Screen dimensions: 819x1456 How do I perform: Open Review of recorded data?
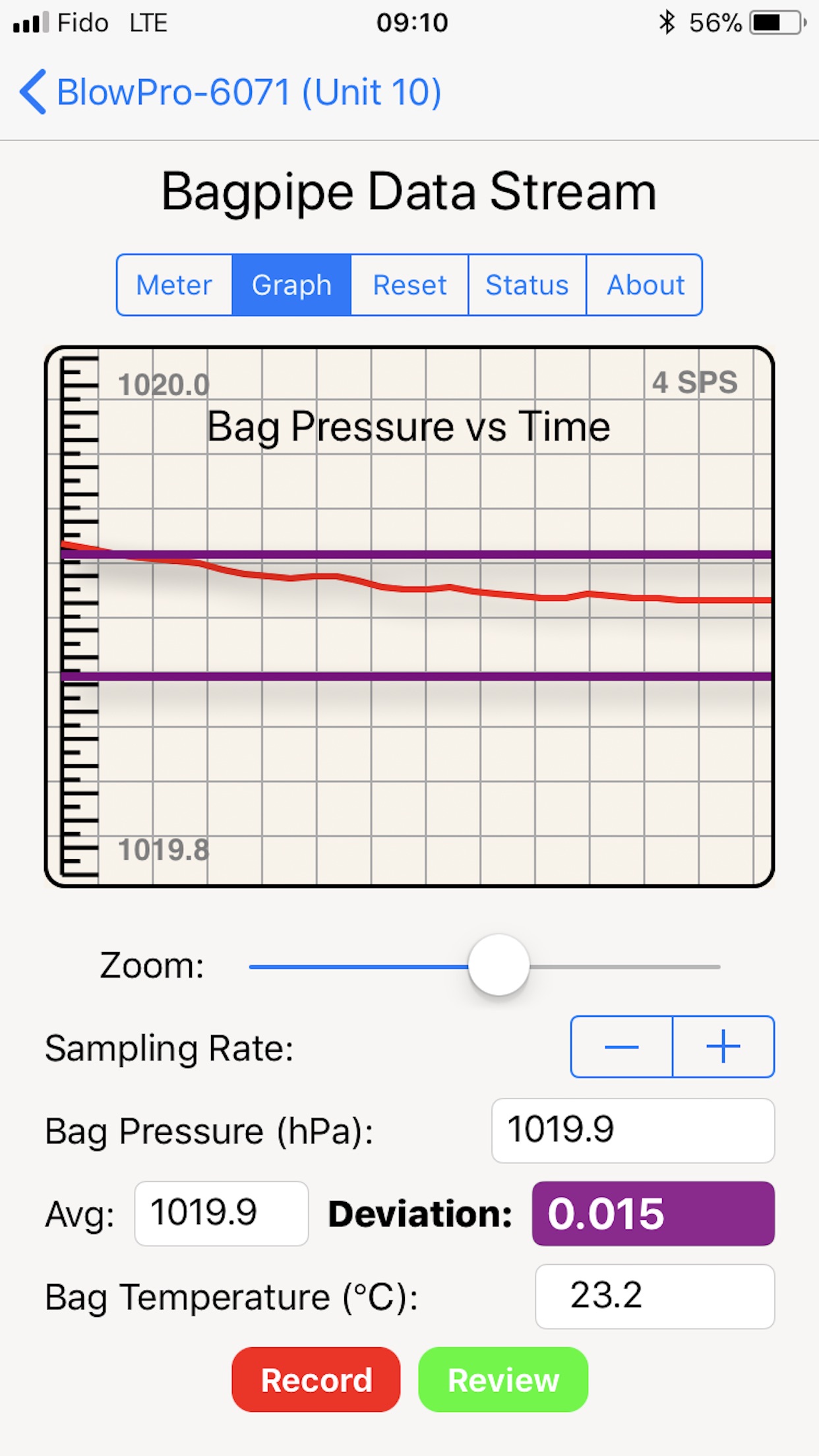(503, 1380)
